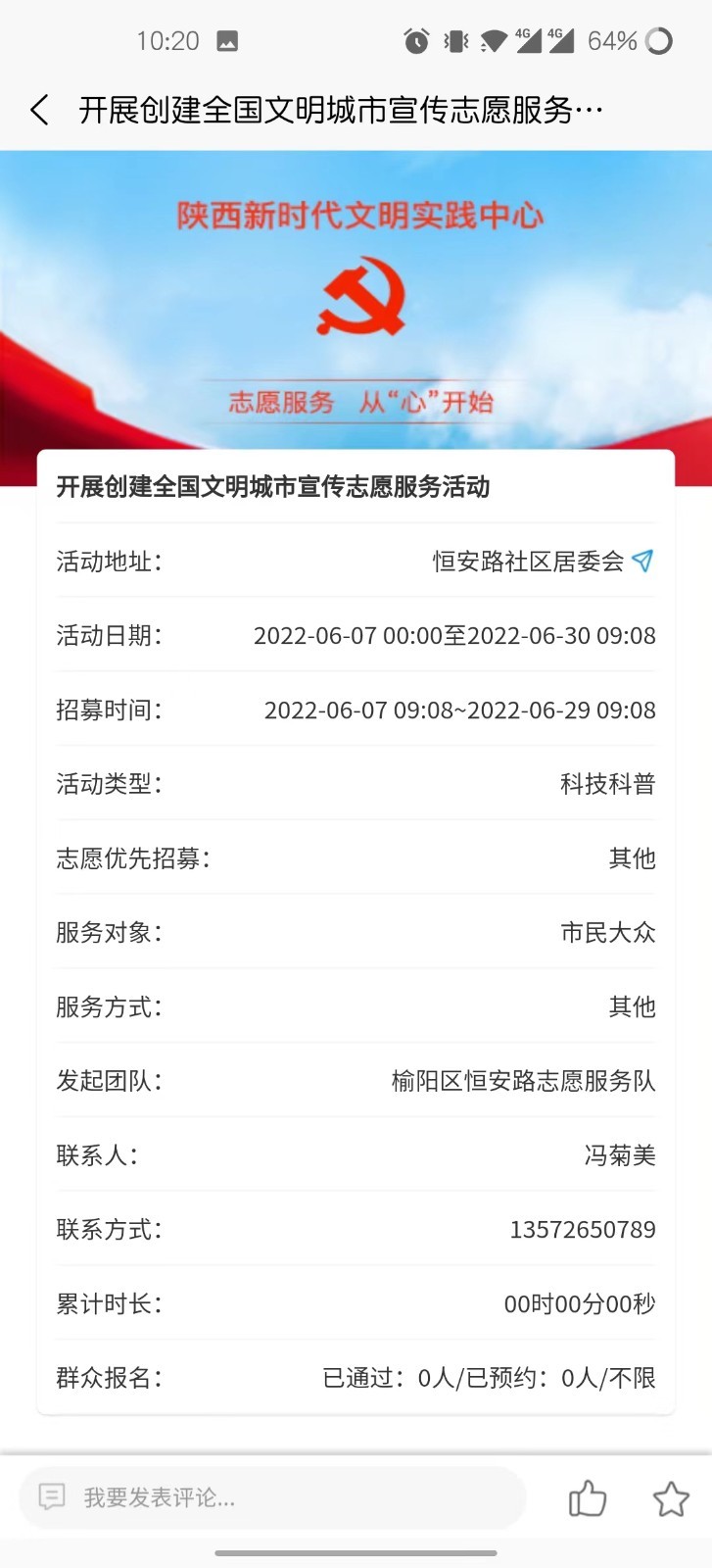Tap the 我要发表评论 comment field
Viewport: 712px width, 1568px height.
coord(272,1497)
